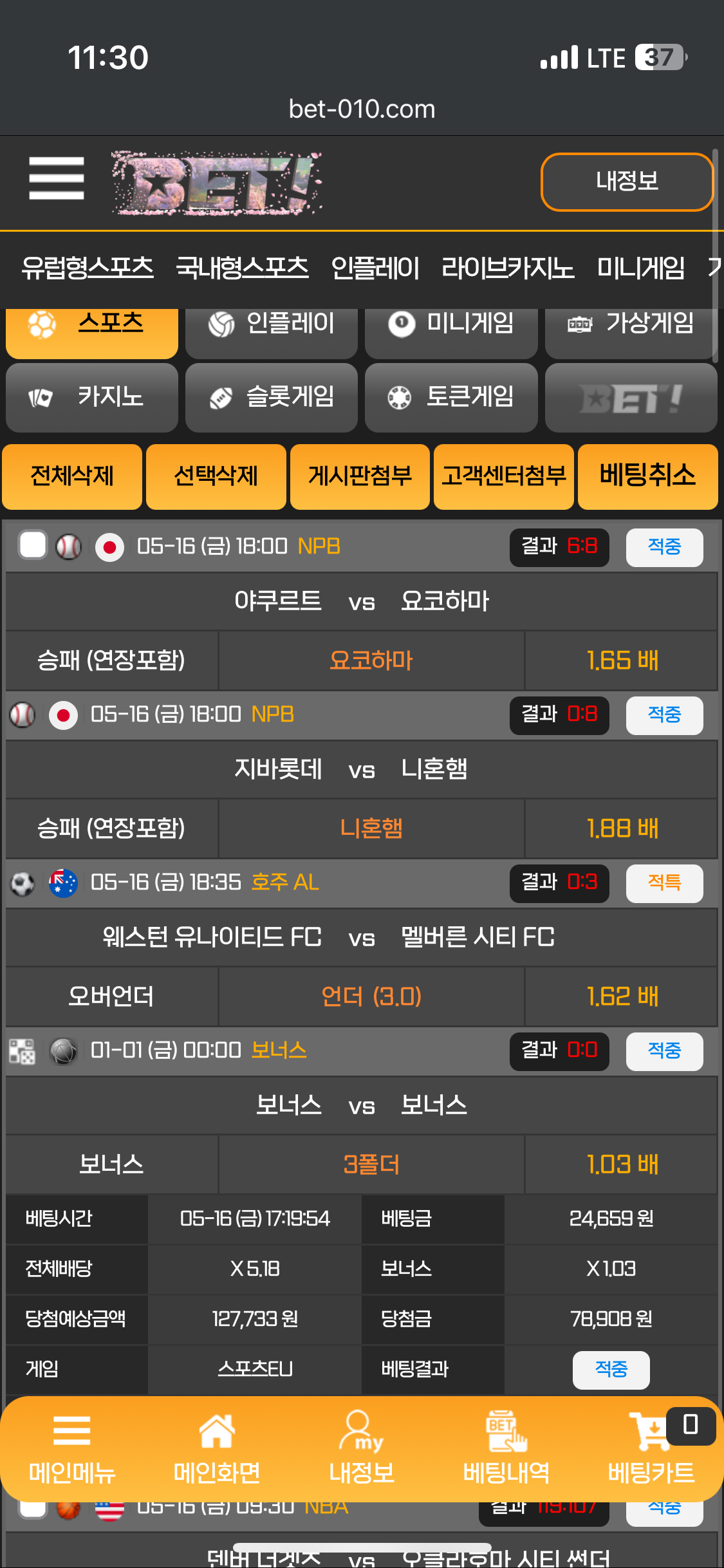Tap the 베팅취소 button
The width and height of the screenshot is (724, 1568).
[647, 476]
